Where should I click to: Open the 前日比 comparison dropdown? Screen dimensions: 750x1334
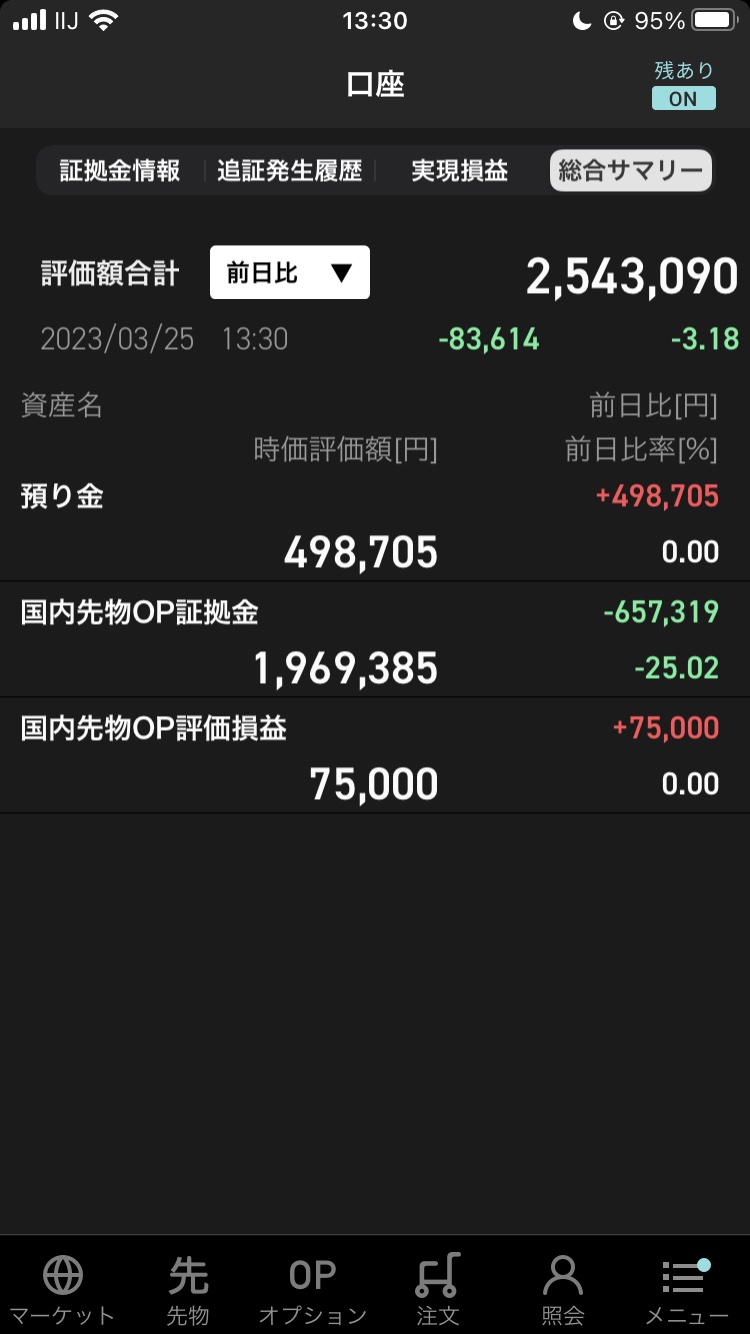tap(288, 272)
